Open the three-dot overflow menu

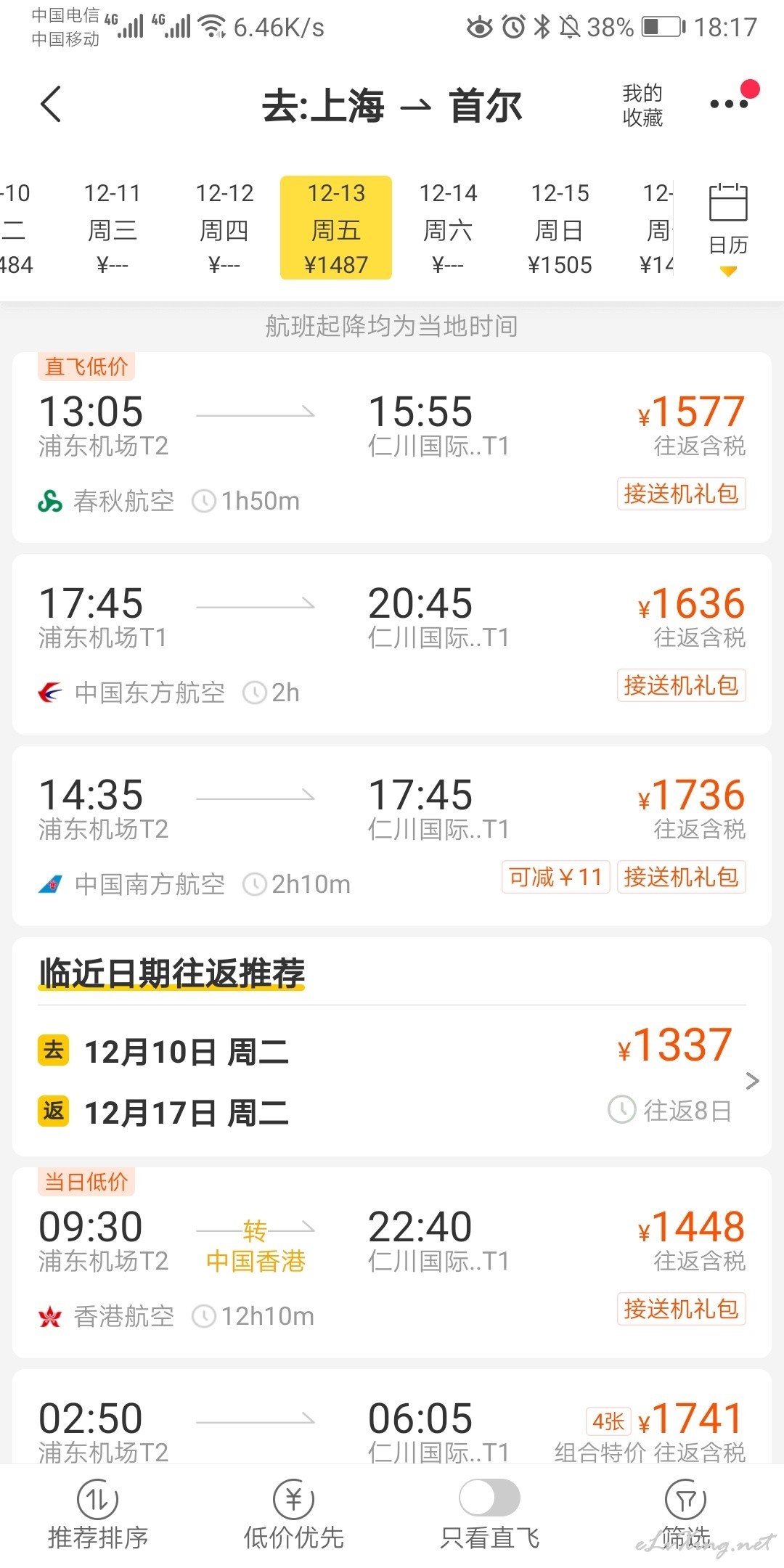tap(729, 104)
